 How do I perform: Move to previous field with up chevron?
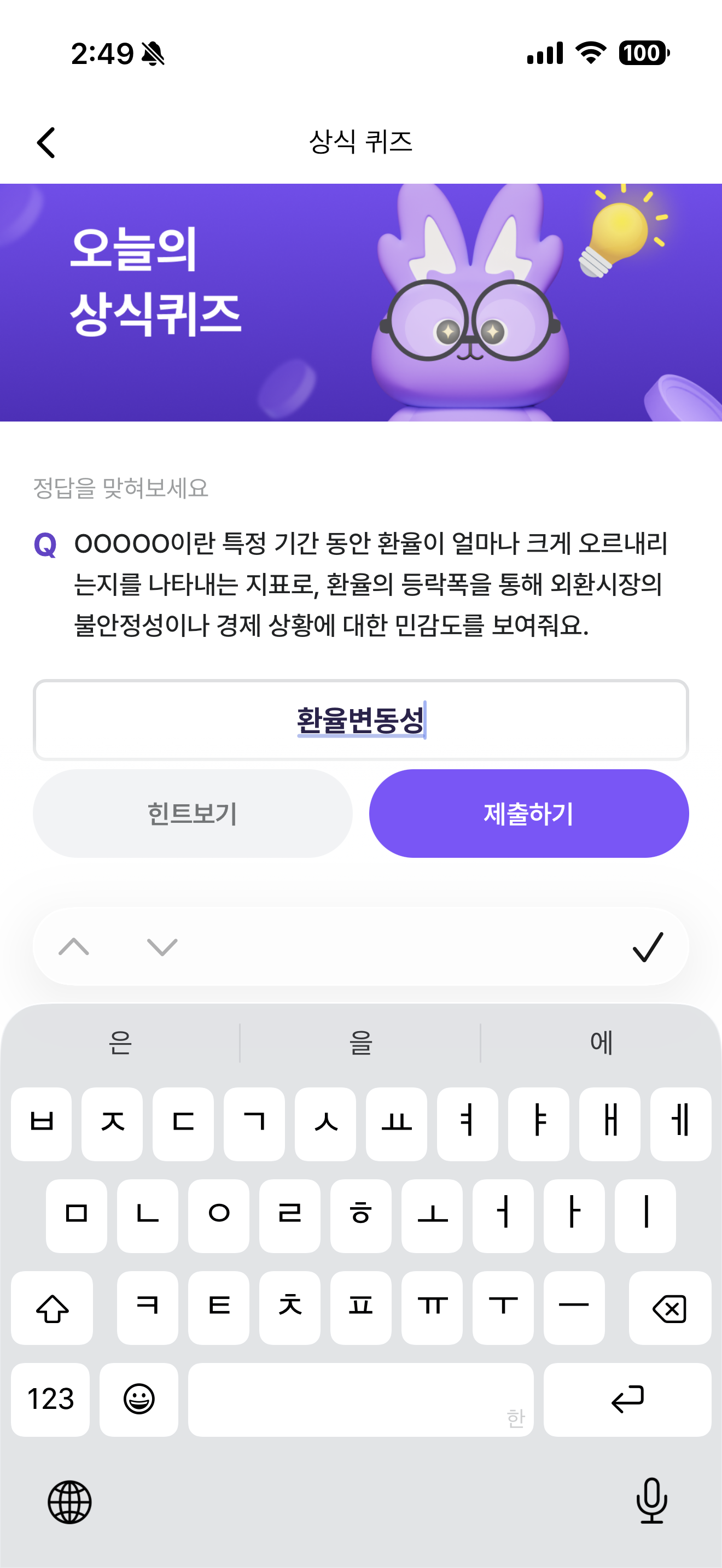tap(74, 947)
